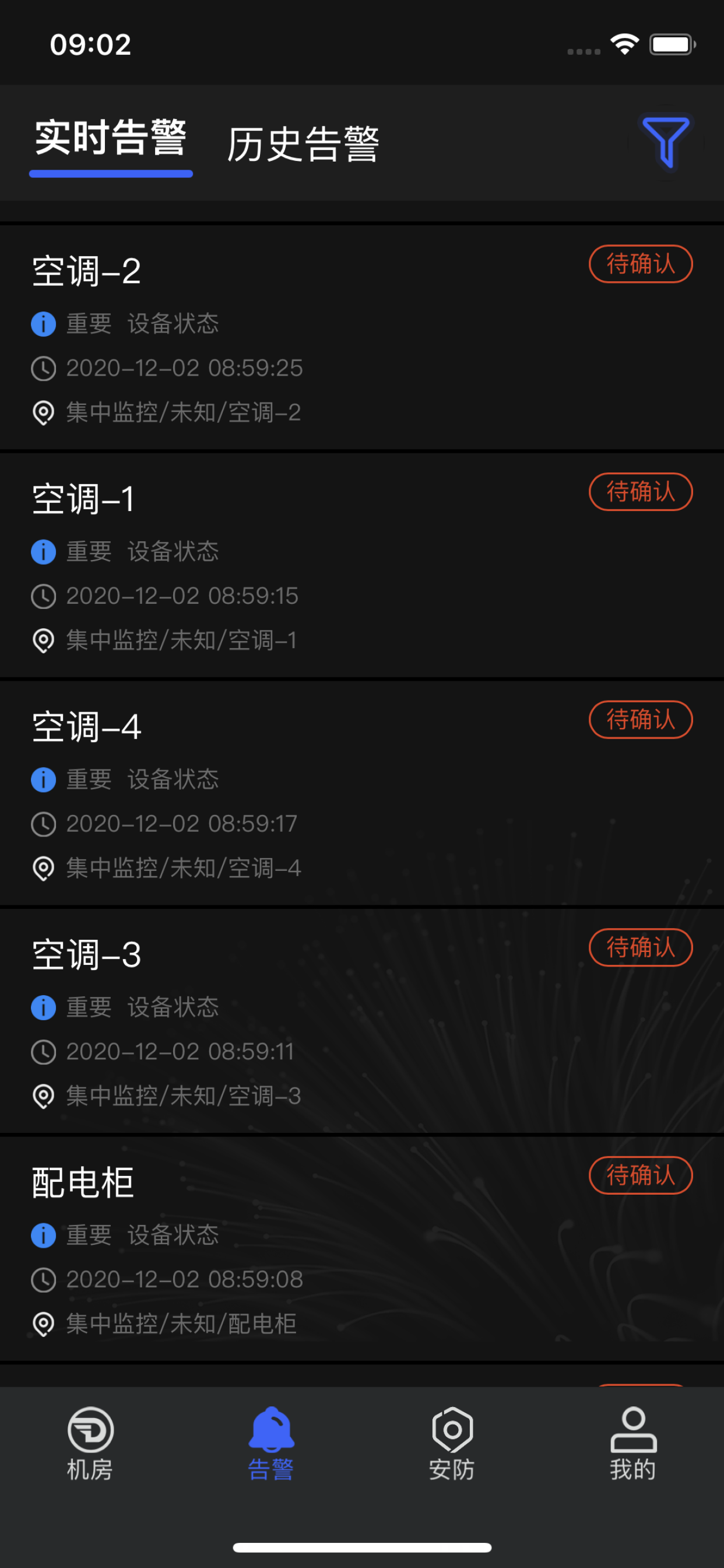Tap 待确认 on the 空调-2 alarm

pyautogui.click(x=641, y=264)
